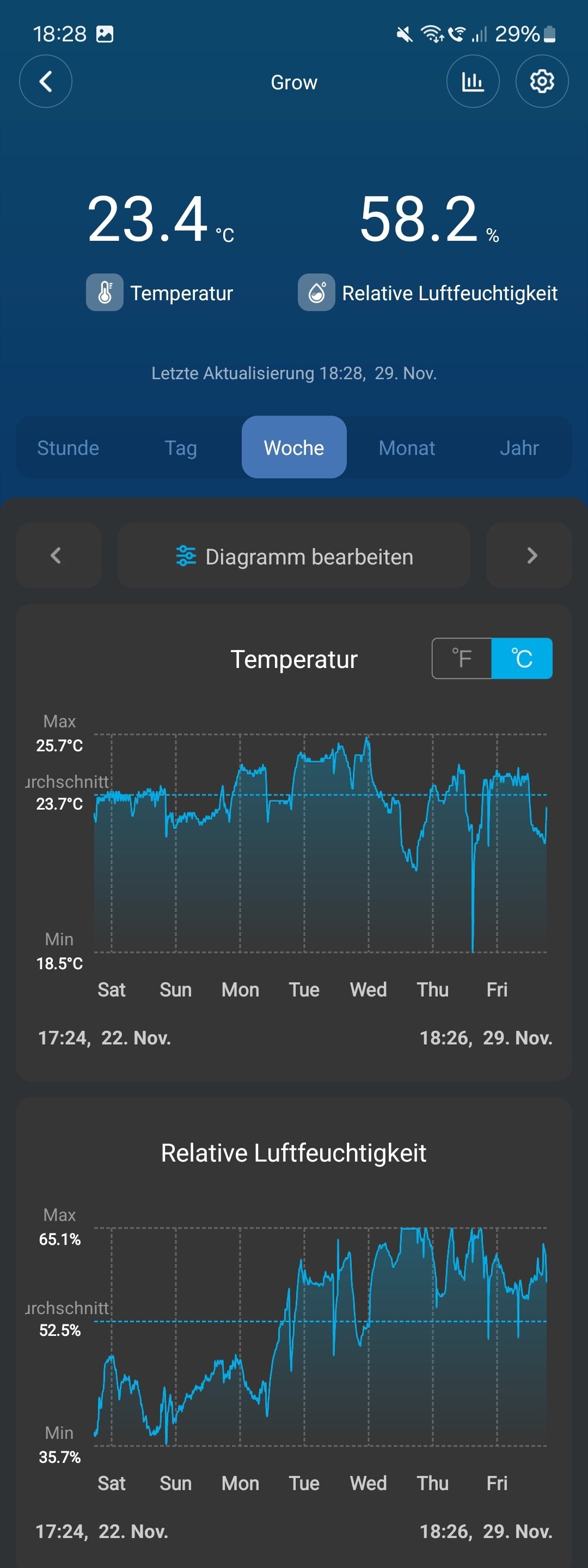Open the bar chart statistics icon
The height and width of the screenshot is (1568, 588).
[473, 82]
